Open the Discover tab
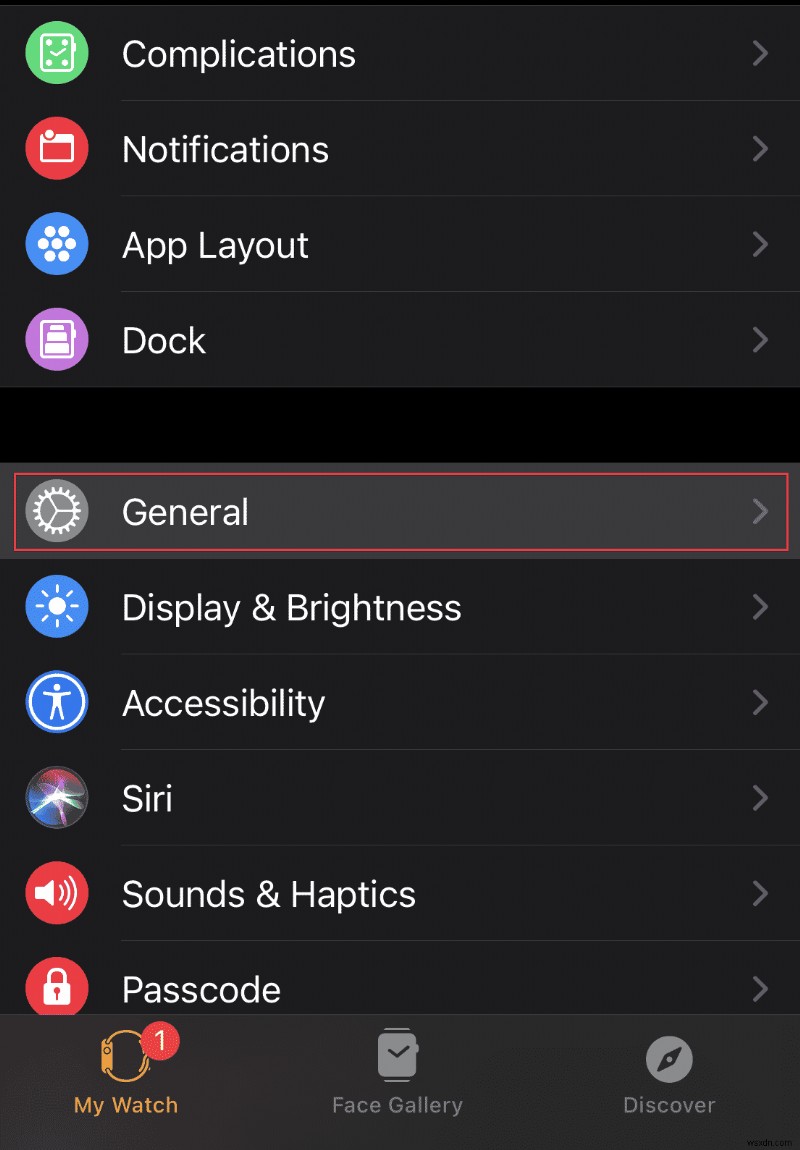Viewport: 800px width, 1150px height. click(668, 1075)
